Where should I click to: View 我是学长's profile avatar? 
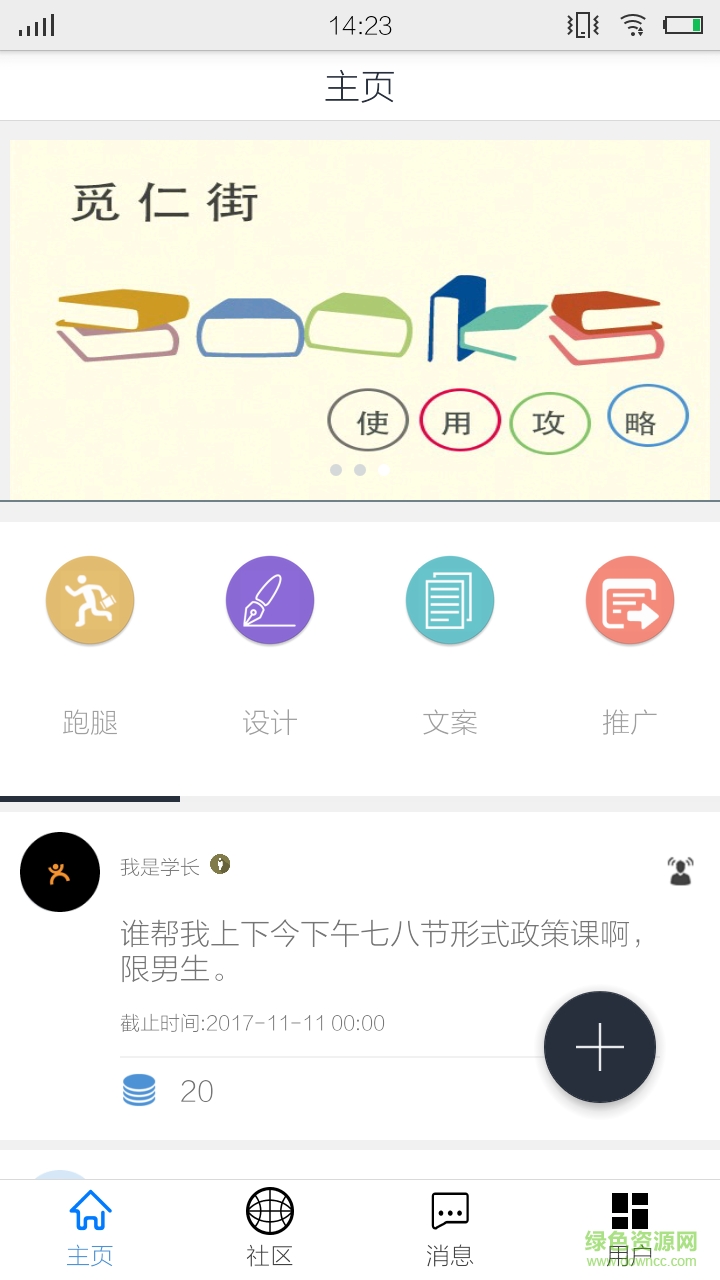coord(60,872)
